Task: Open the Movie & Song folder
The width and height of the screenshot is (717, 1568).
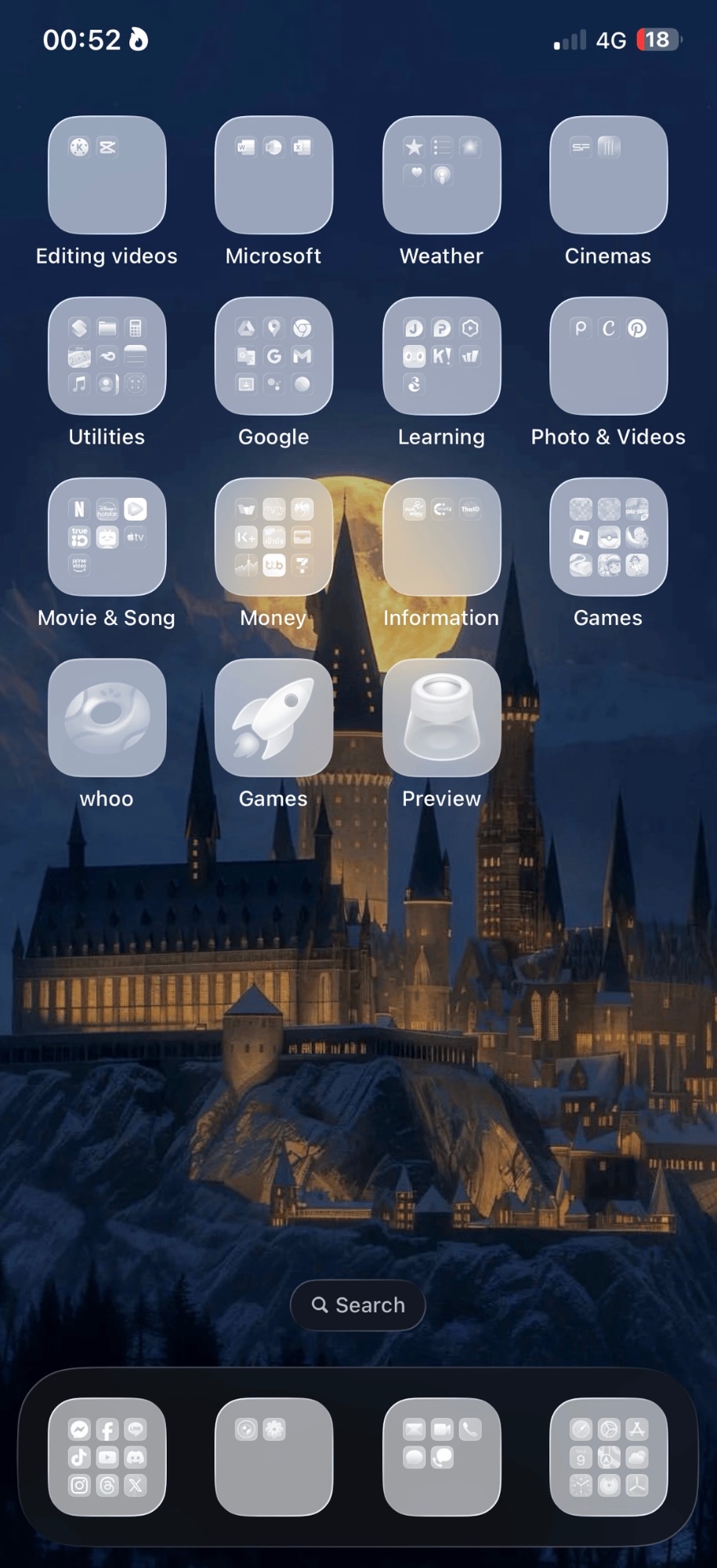Action: (107, 537)
